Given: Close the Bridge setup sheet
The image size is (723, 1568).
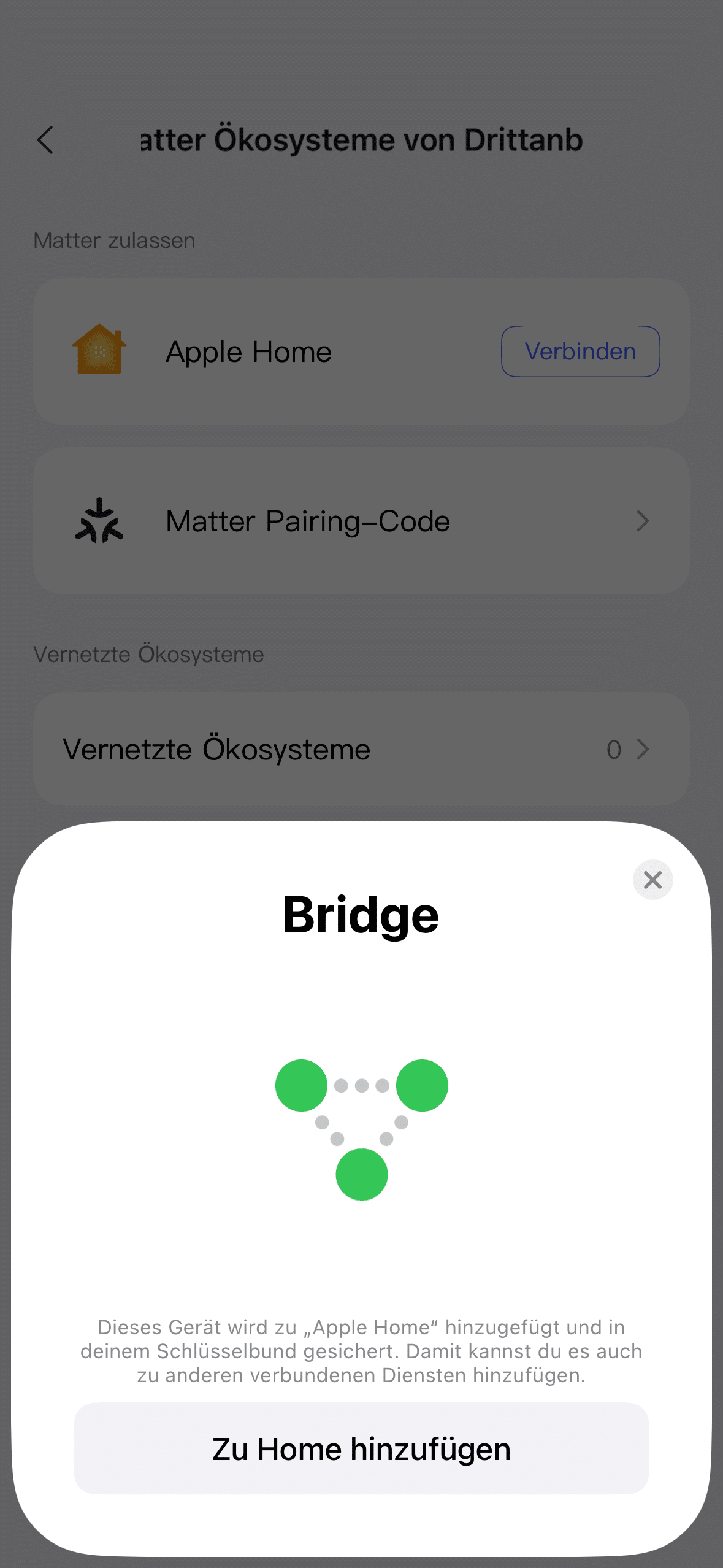Looking at the screenshot, I should click(652, 880).
